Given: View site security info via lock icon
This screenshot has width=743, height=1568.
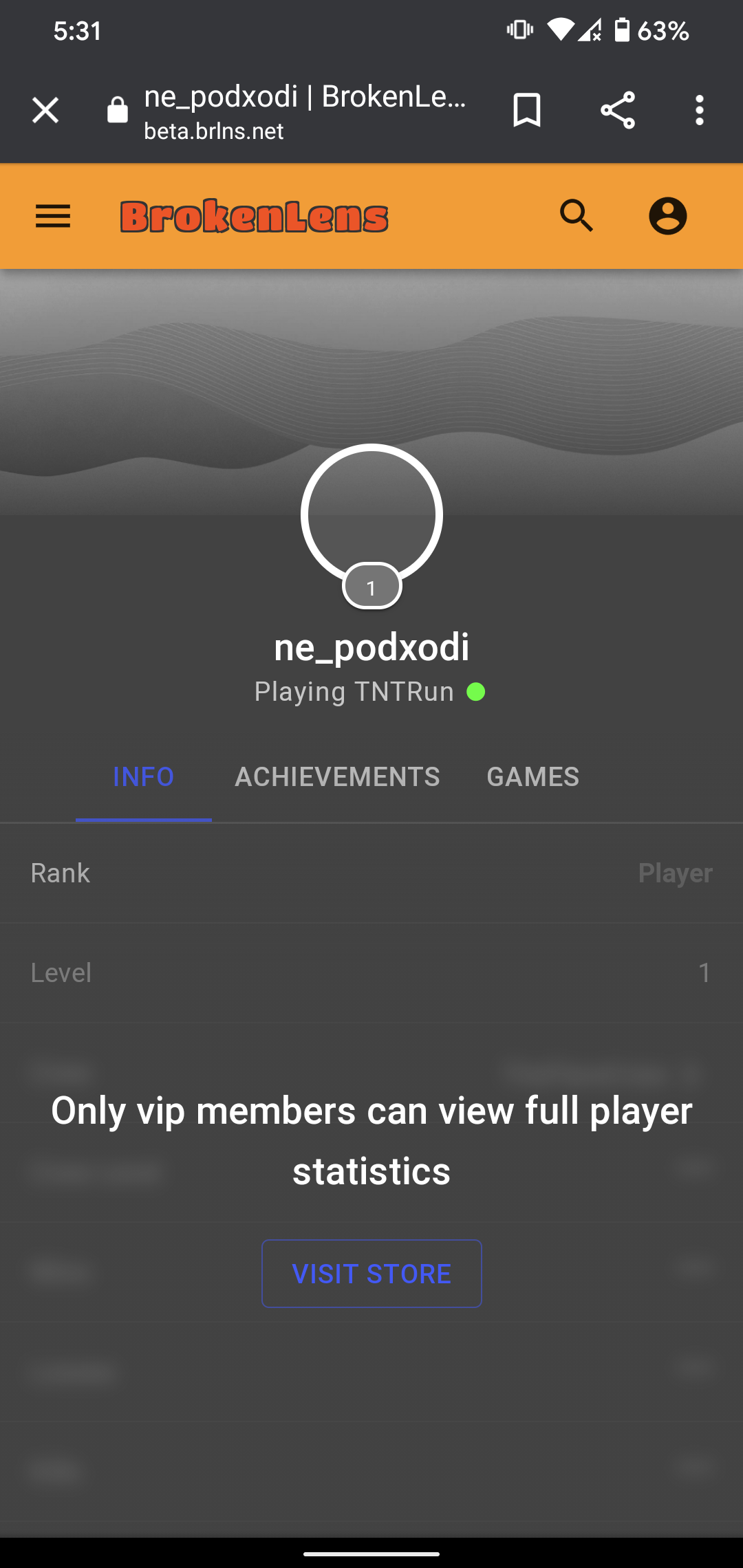Looking at the screenshot, I should (118, 110).
